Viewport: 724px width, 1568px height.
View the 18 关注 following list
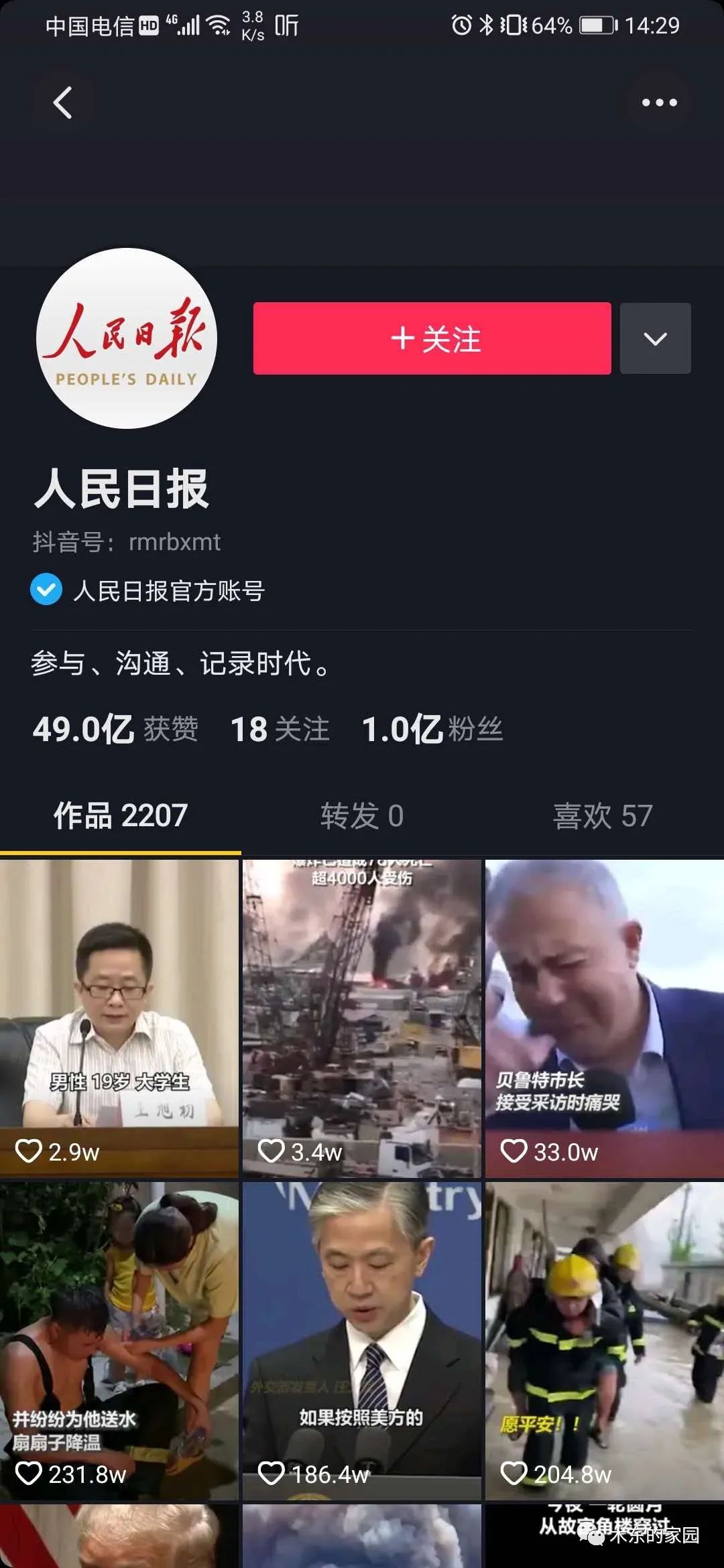tap(280, 729)
